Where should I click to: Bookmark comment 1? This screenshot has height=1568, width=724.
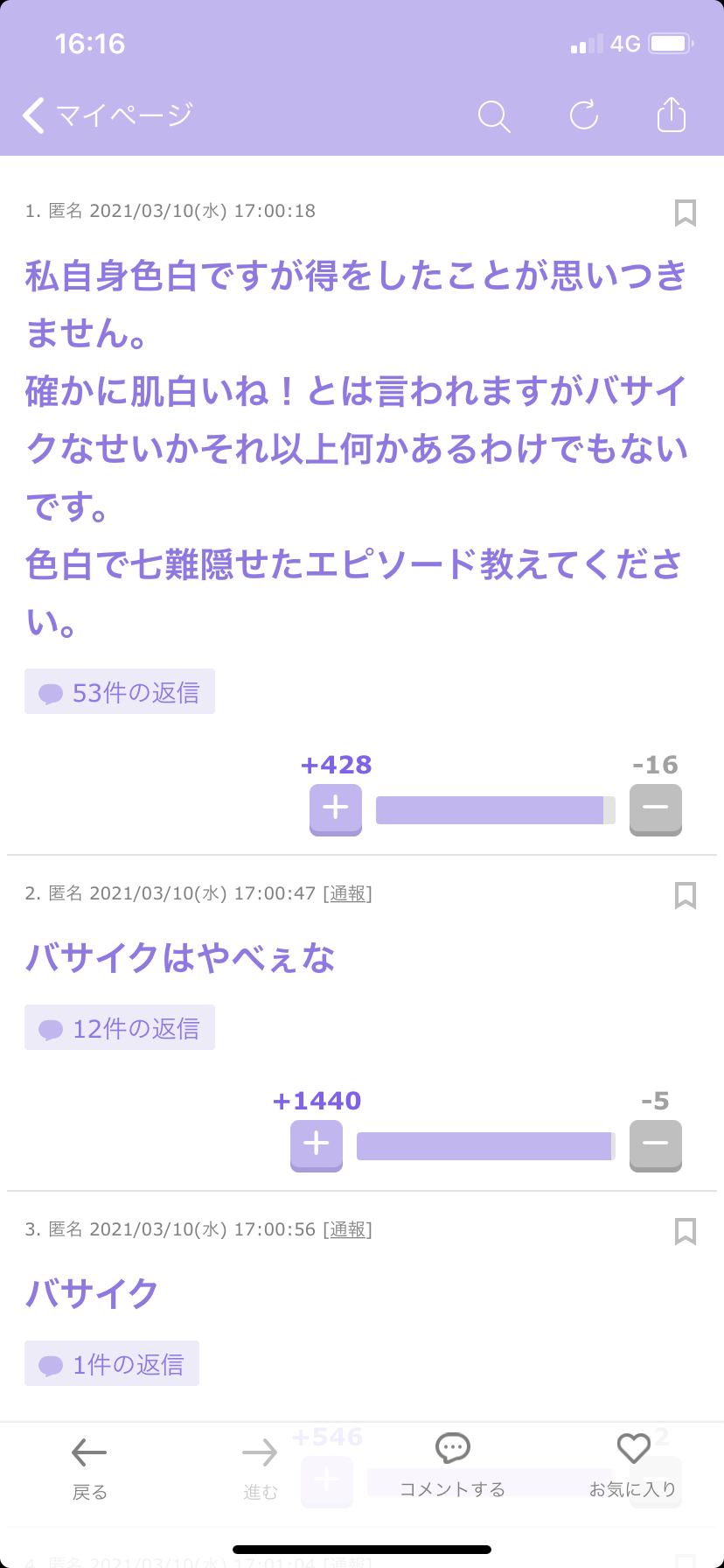686,213
